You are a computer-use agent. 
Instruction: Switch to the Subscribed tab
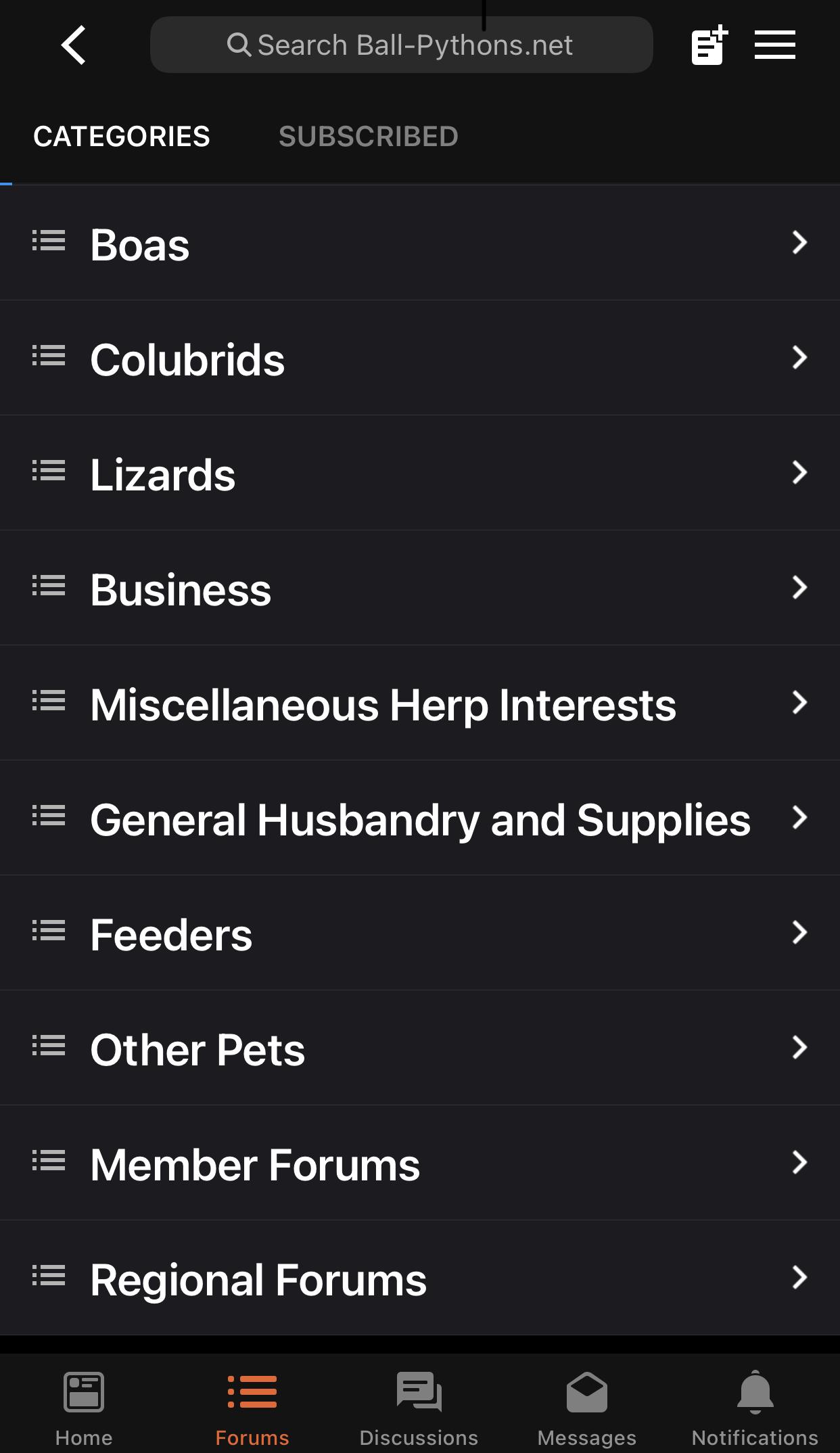click(x=368, y=137)
